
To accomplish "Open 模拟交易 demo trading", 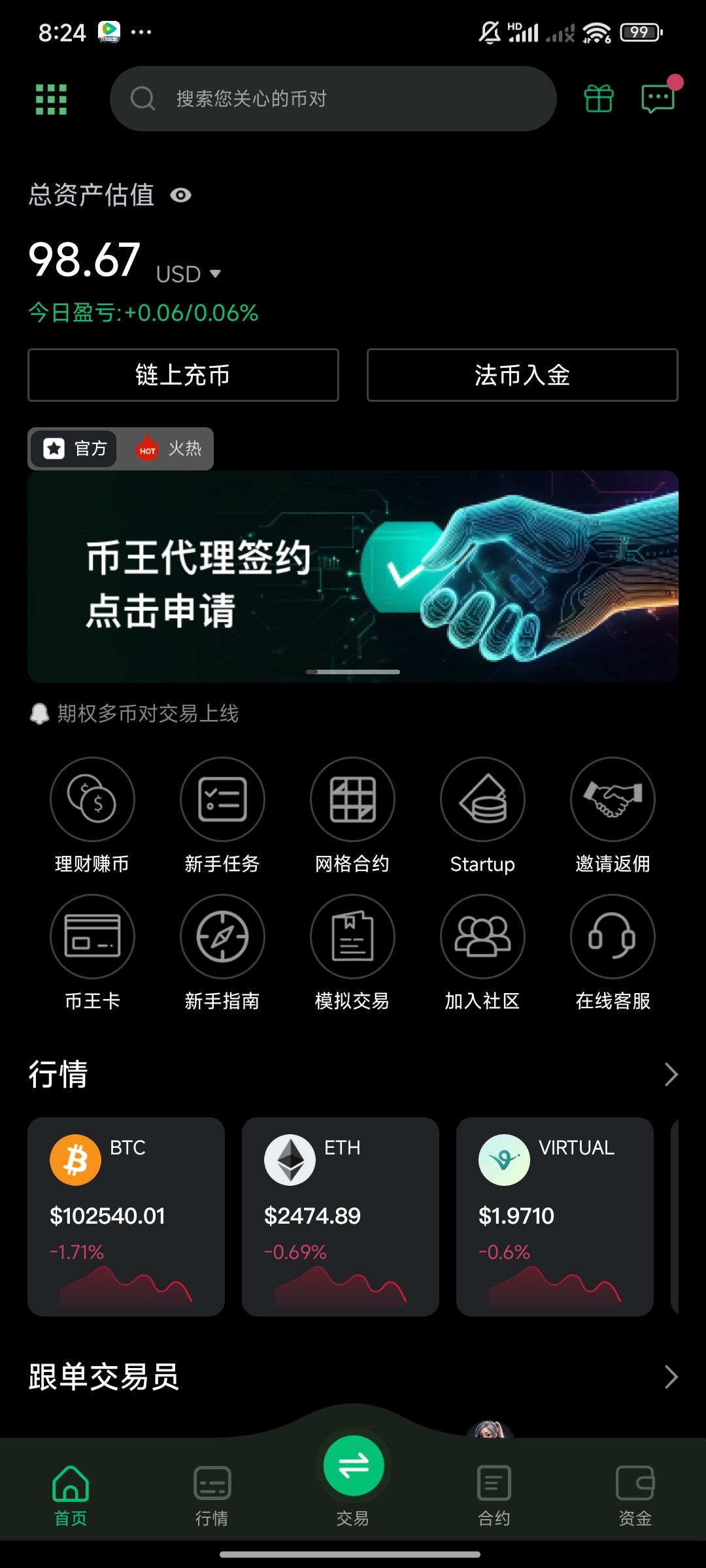I will pyautogui.click(x=352, y=937).
